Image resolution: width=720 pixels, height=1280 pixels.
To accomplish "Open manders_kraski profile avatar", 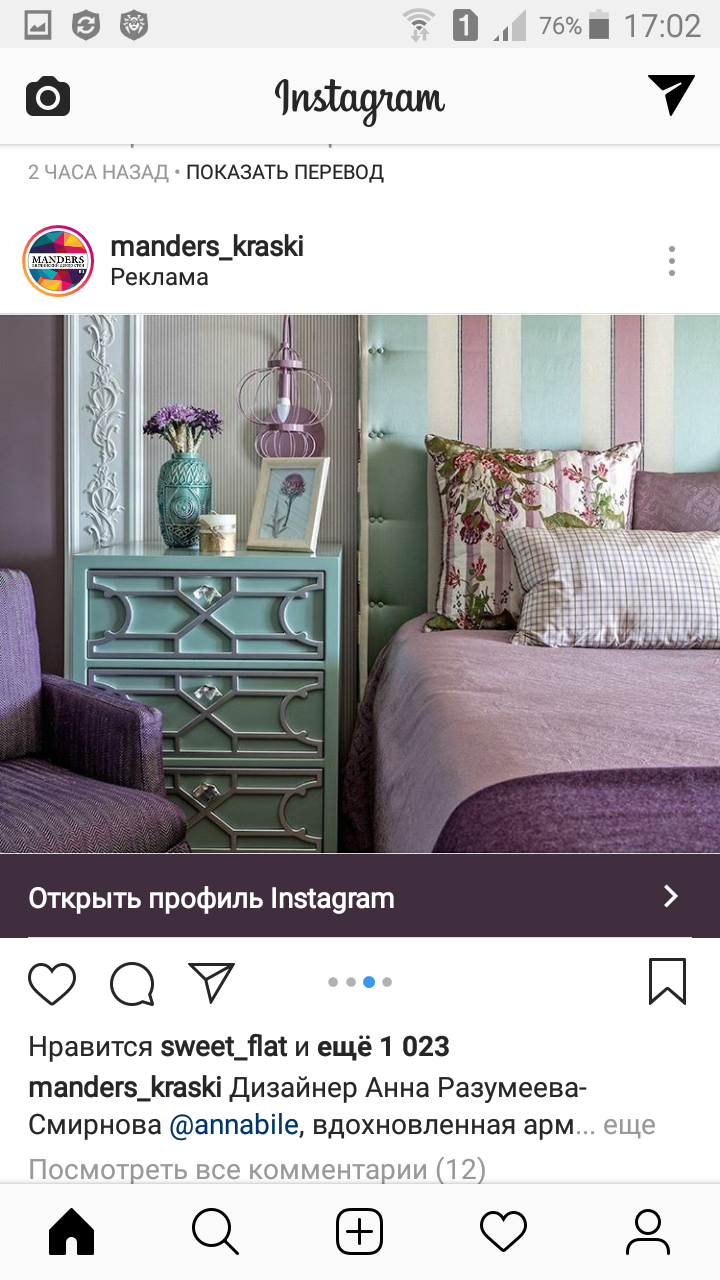I will pos(58,261).
